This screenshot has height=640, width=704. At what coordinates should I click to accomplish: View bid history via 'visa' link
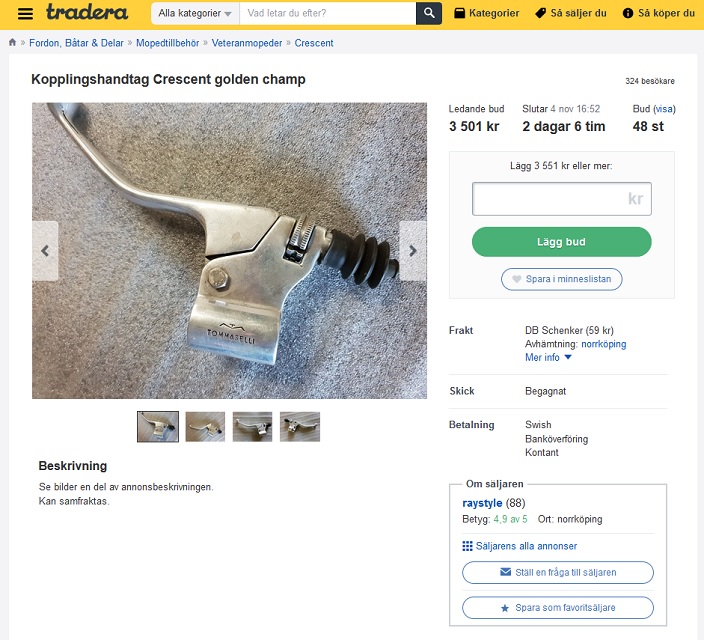664,109
